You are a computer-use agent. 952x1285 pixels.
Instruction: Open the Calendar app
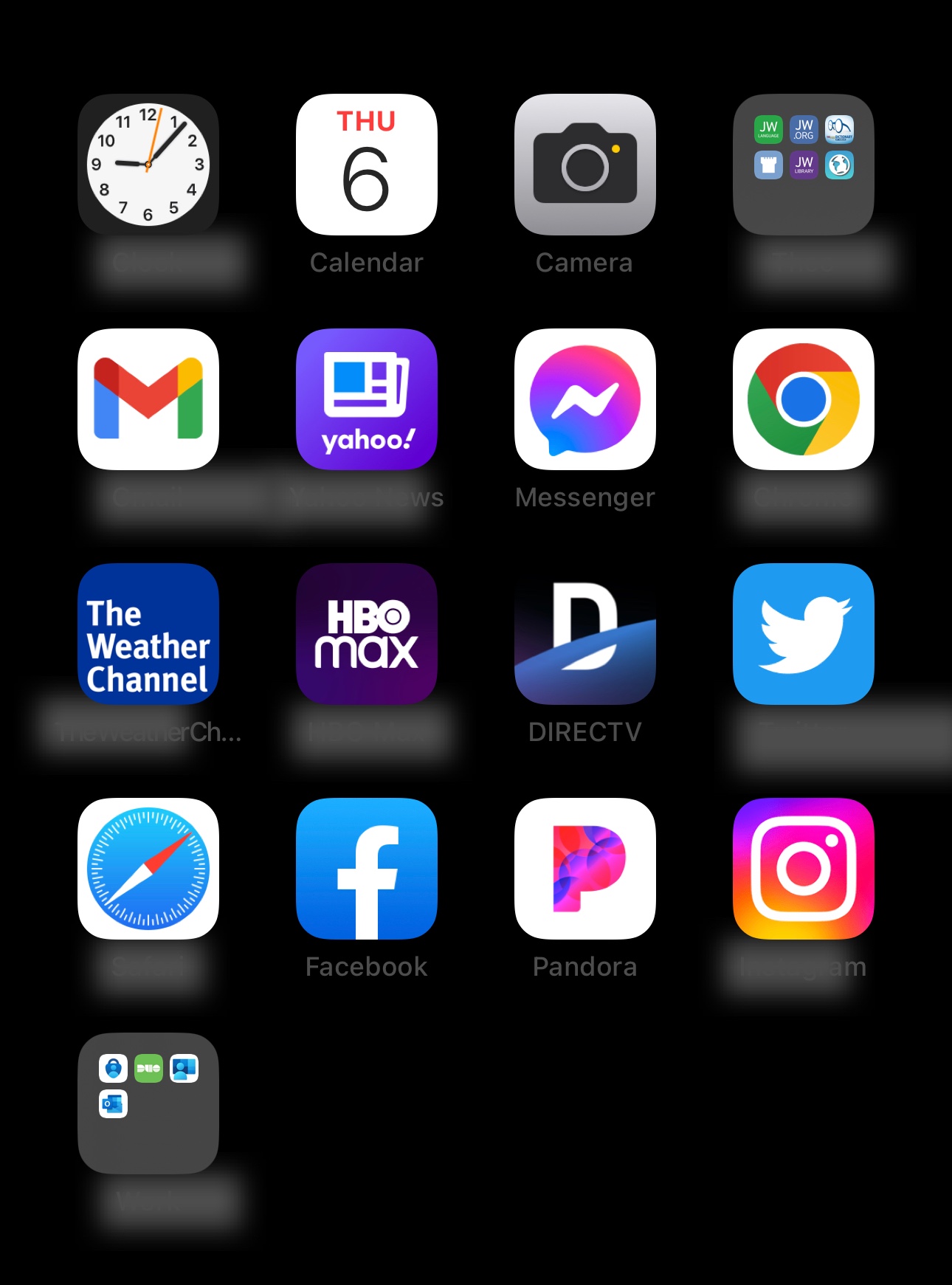click(x=367, y=165)
